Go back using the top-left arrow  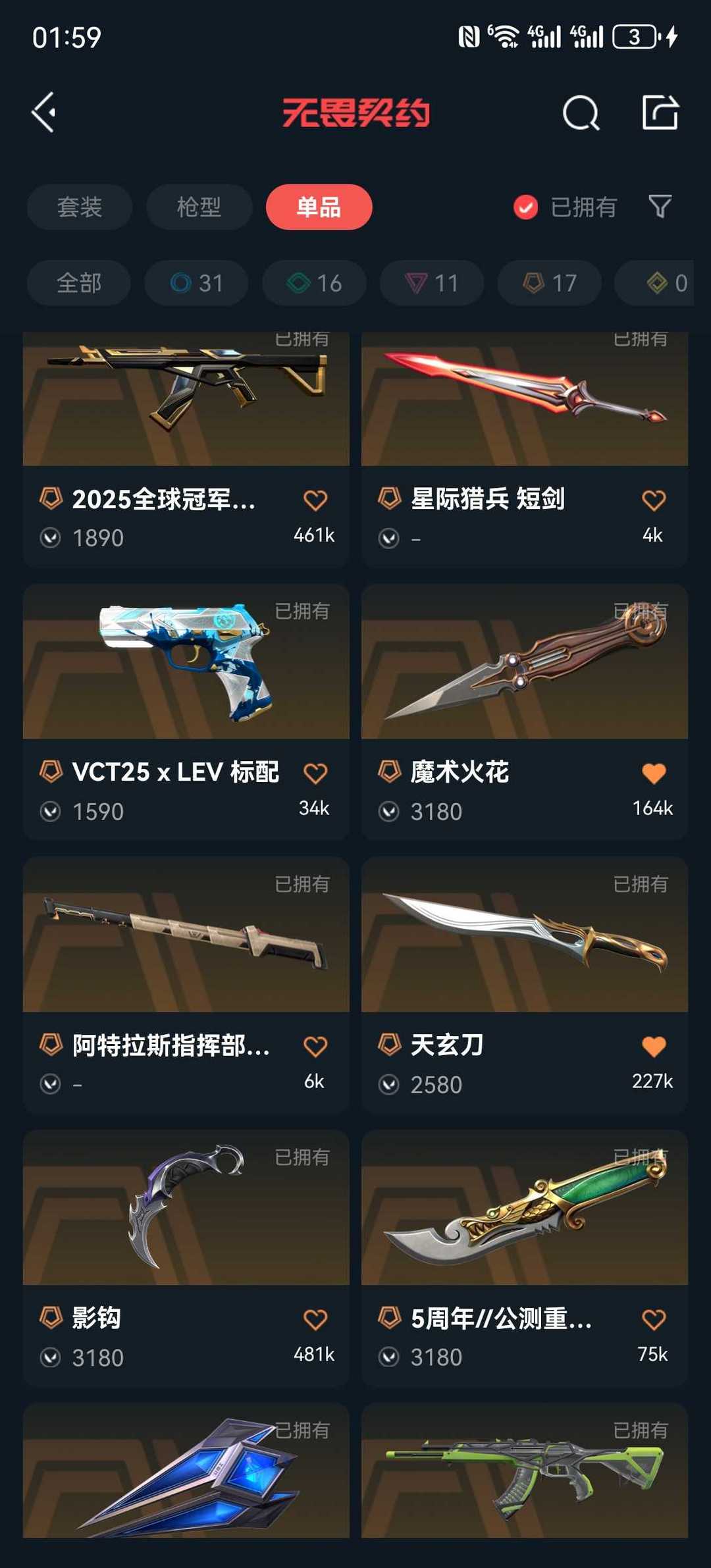pos(44,113)
